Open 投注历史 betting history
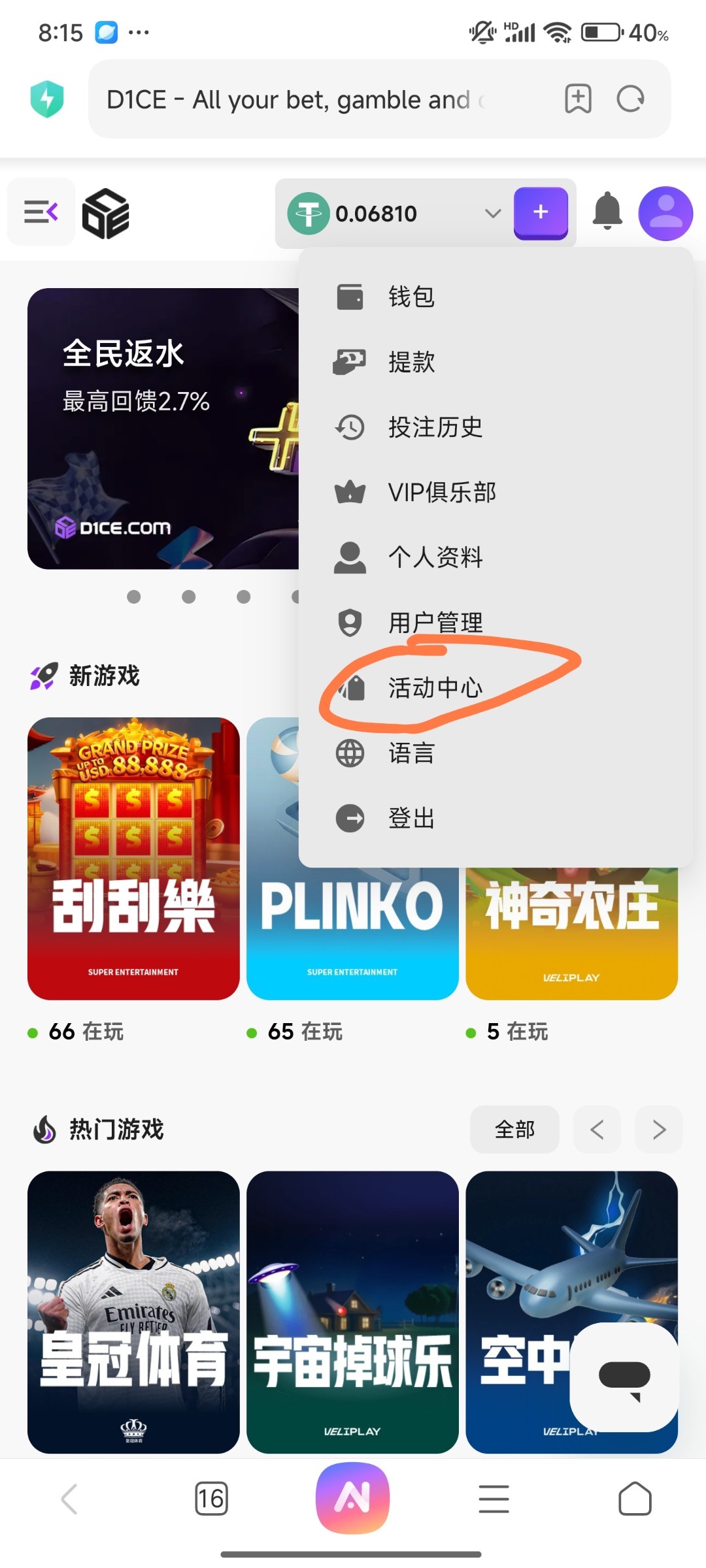This screenshot has width=706, height=1568. [x=435, y=427]
